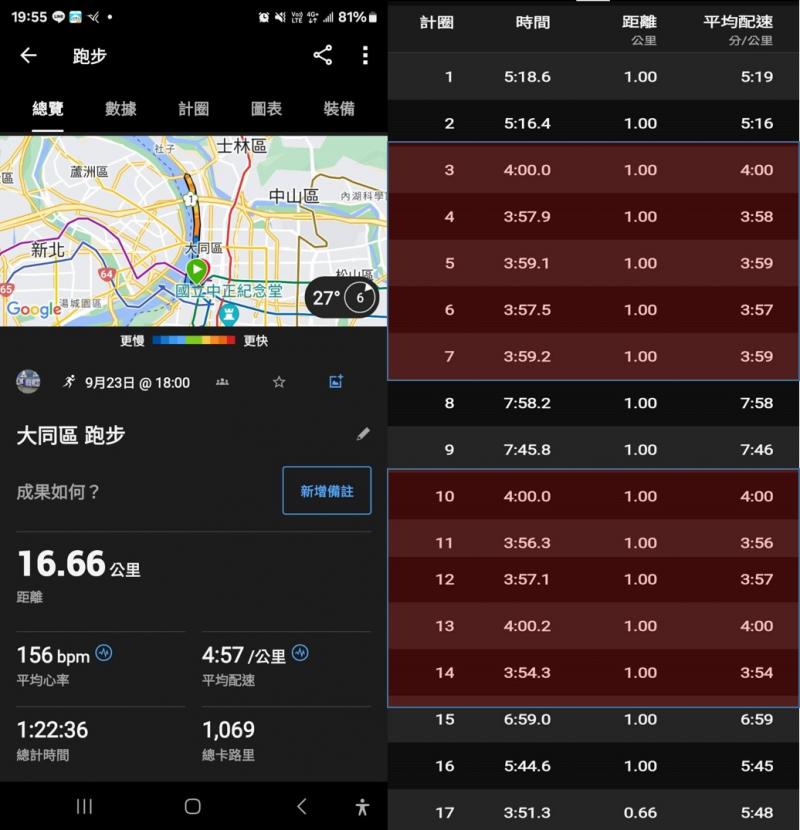Switch to the 數據 tab
Viewport: 800px width, 830px height.
121,109
